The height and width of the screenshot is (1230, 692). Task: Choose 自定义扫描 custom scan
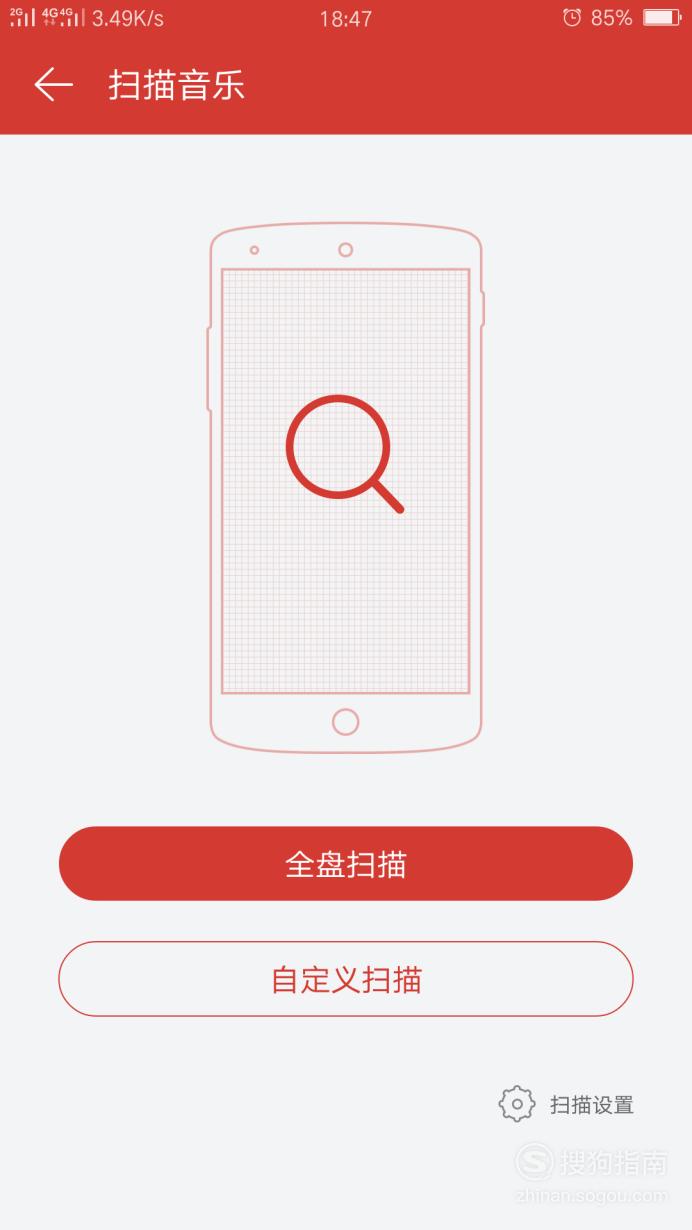[x=346, y=979]
